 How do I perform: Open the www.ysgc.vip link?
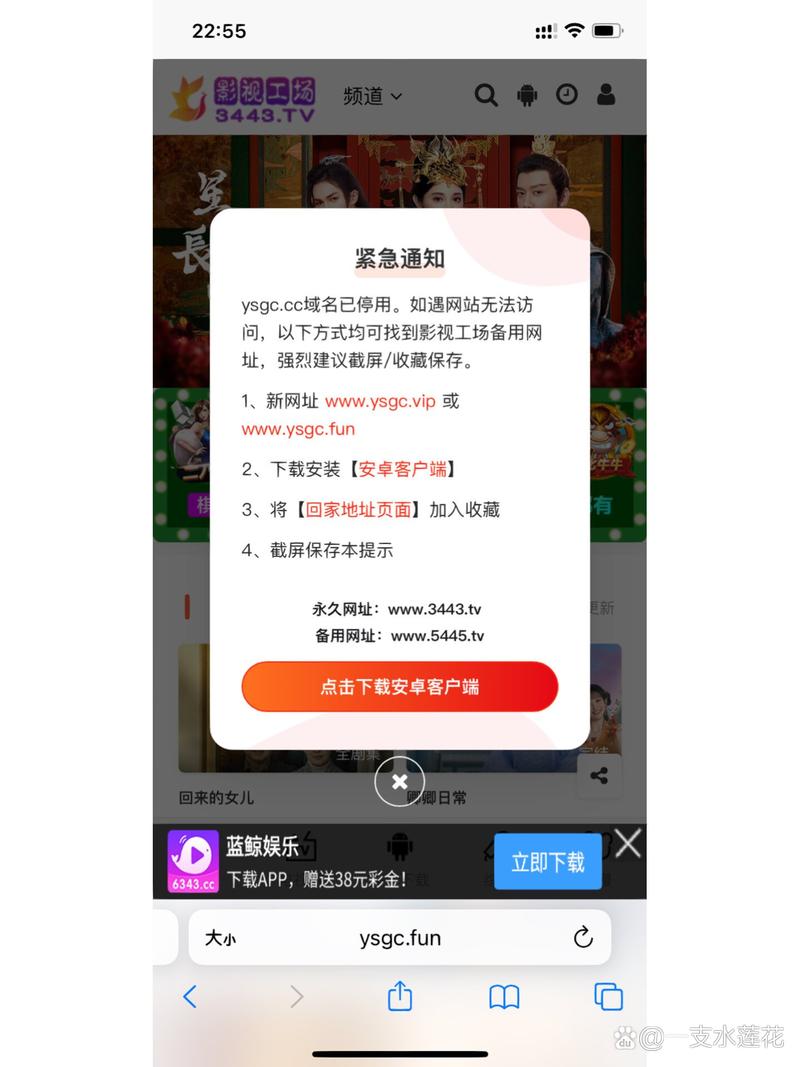click(x=380, y=401)
